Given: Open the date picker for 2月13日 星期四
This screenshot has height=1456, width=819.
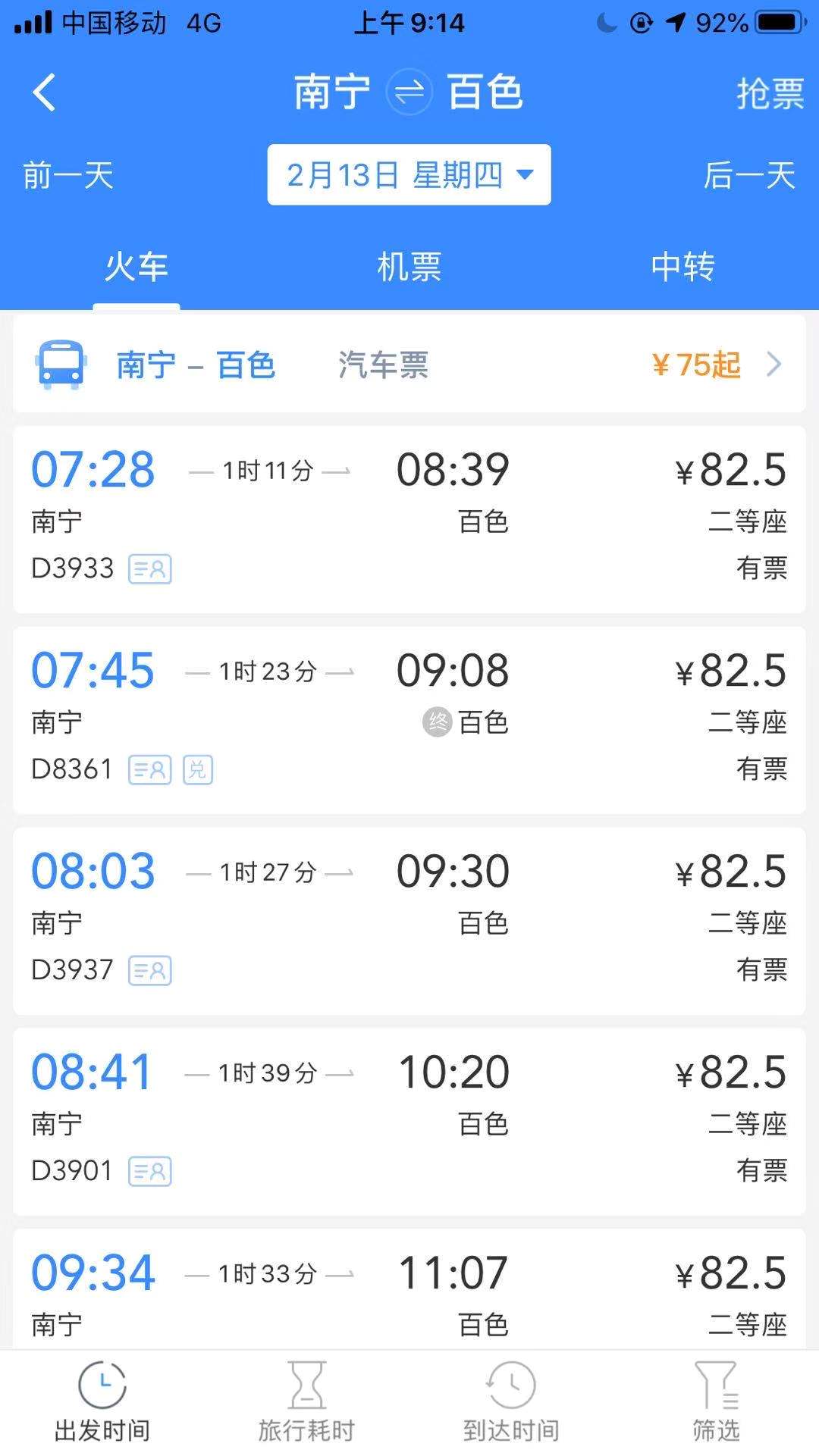Looking at the screenshot, I should (x=409, y=174).
